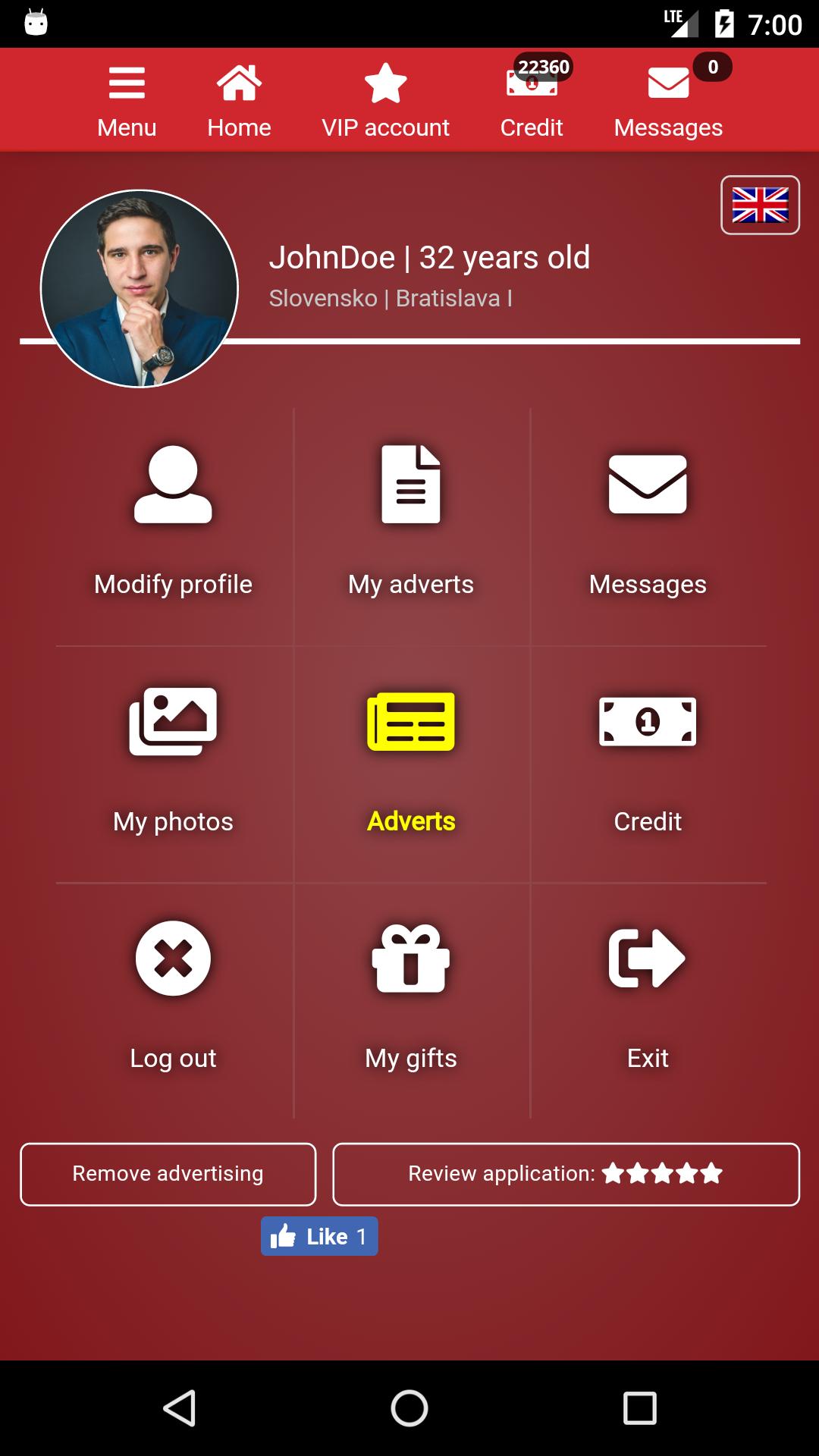Like the app on Facebook
This screenshot has height=1456, width=819.
(x=319, y=1236)
